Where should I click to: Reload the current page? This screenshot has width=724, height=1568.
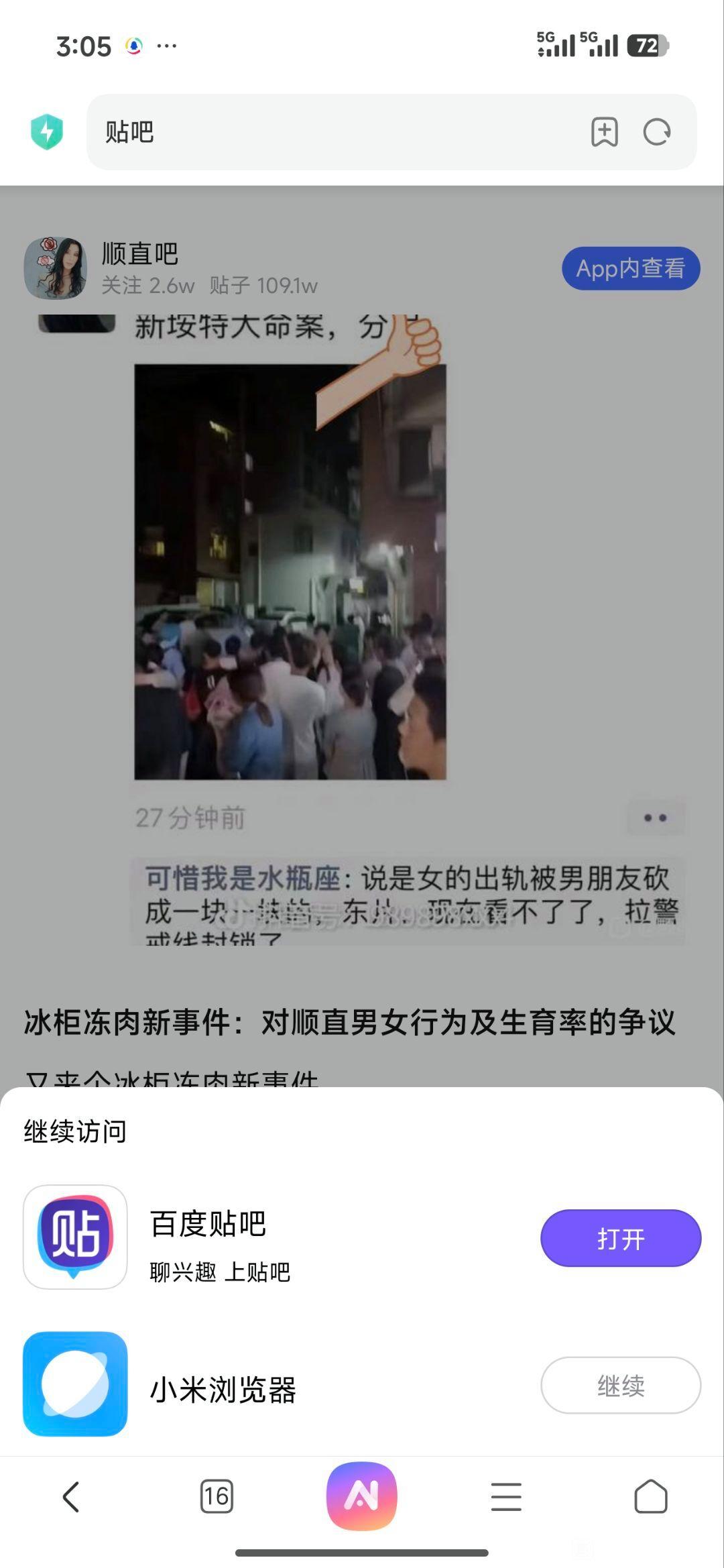pyautogui.click(x=656, y=132)
